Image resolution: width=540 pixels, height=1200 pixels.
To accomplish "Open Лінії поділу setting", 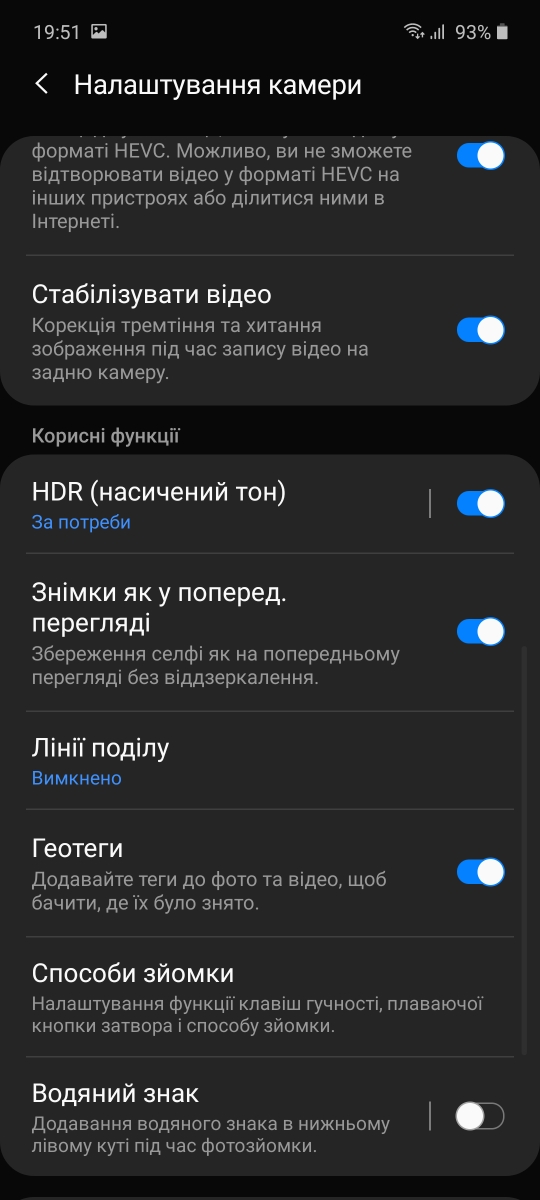I will coord(270,761).
